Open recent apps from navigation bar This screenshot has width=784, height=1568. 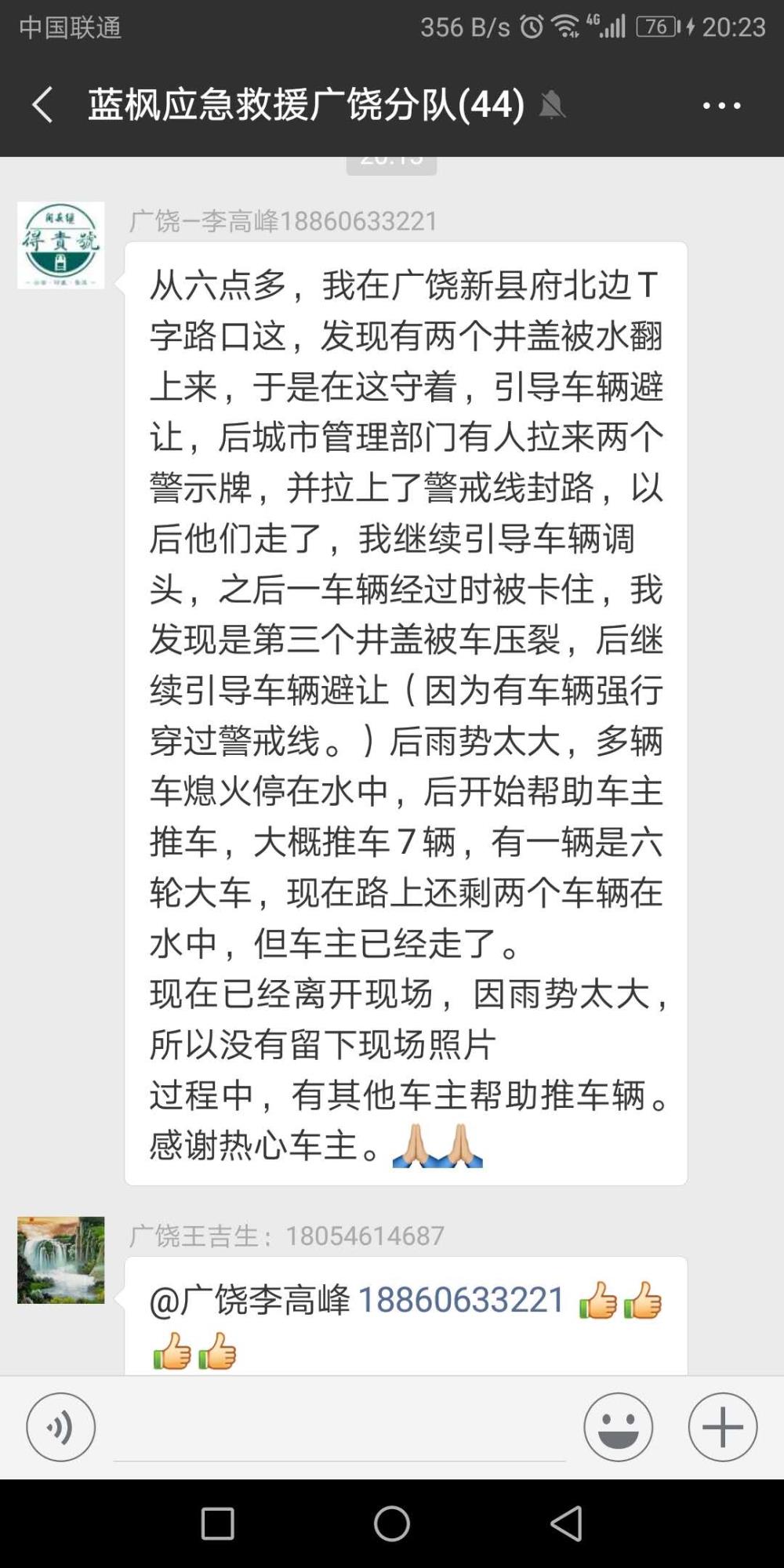(x=218, y=1525)
